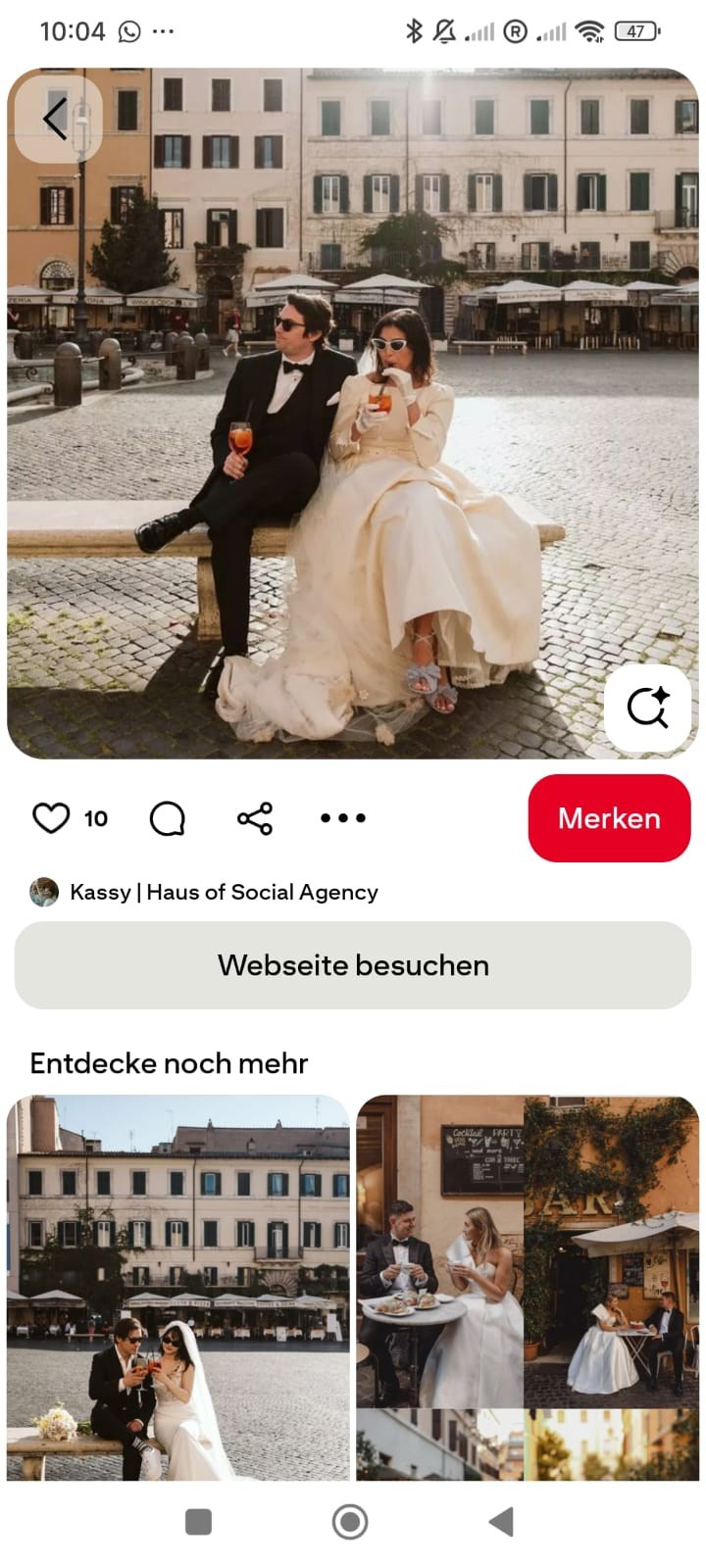Open the comments bubble
Viewport: 706px width, 1568px height.
(x=168, y=818)
